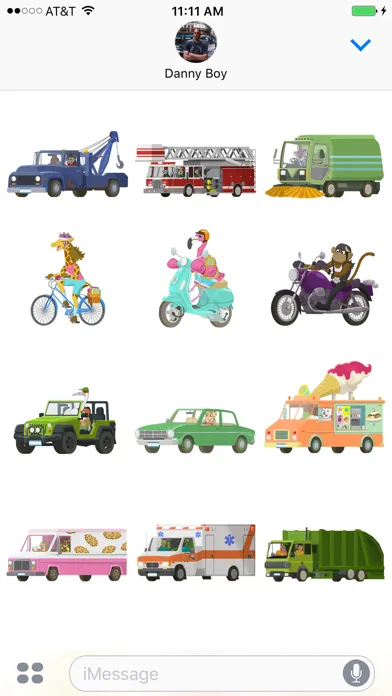Collapse the sticker panel with the blue chevron
Viewport: 392px width, 696px height.
[360, 45]
